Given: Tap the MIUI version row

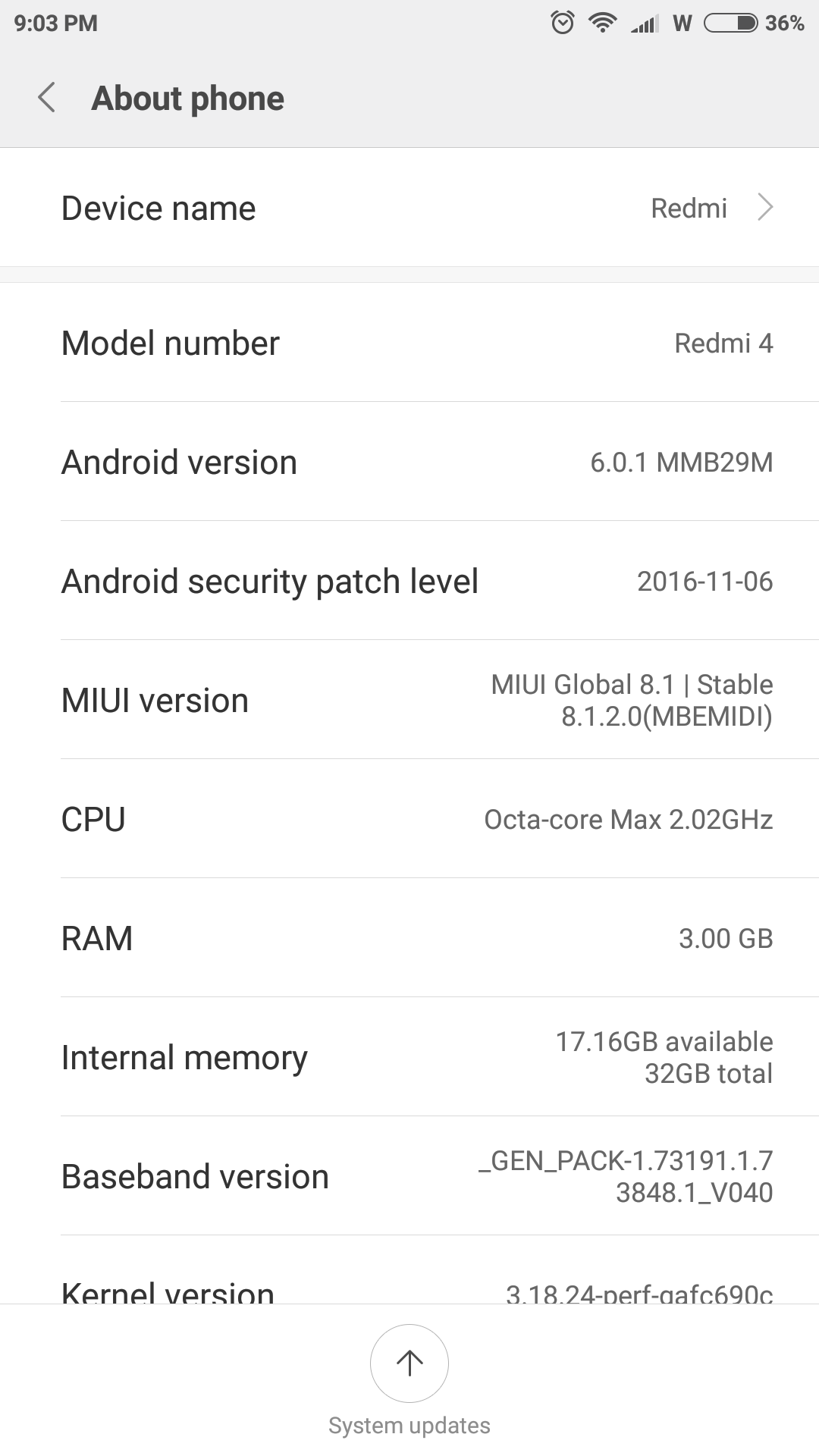Looking at the screenshot, I should [x=409, y=700].
